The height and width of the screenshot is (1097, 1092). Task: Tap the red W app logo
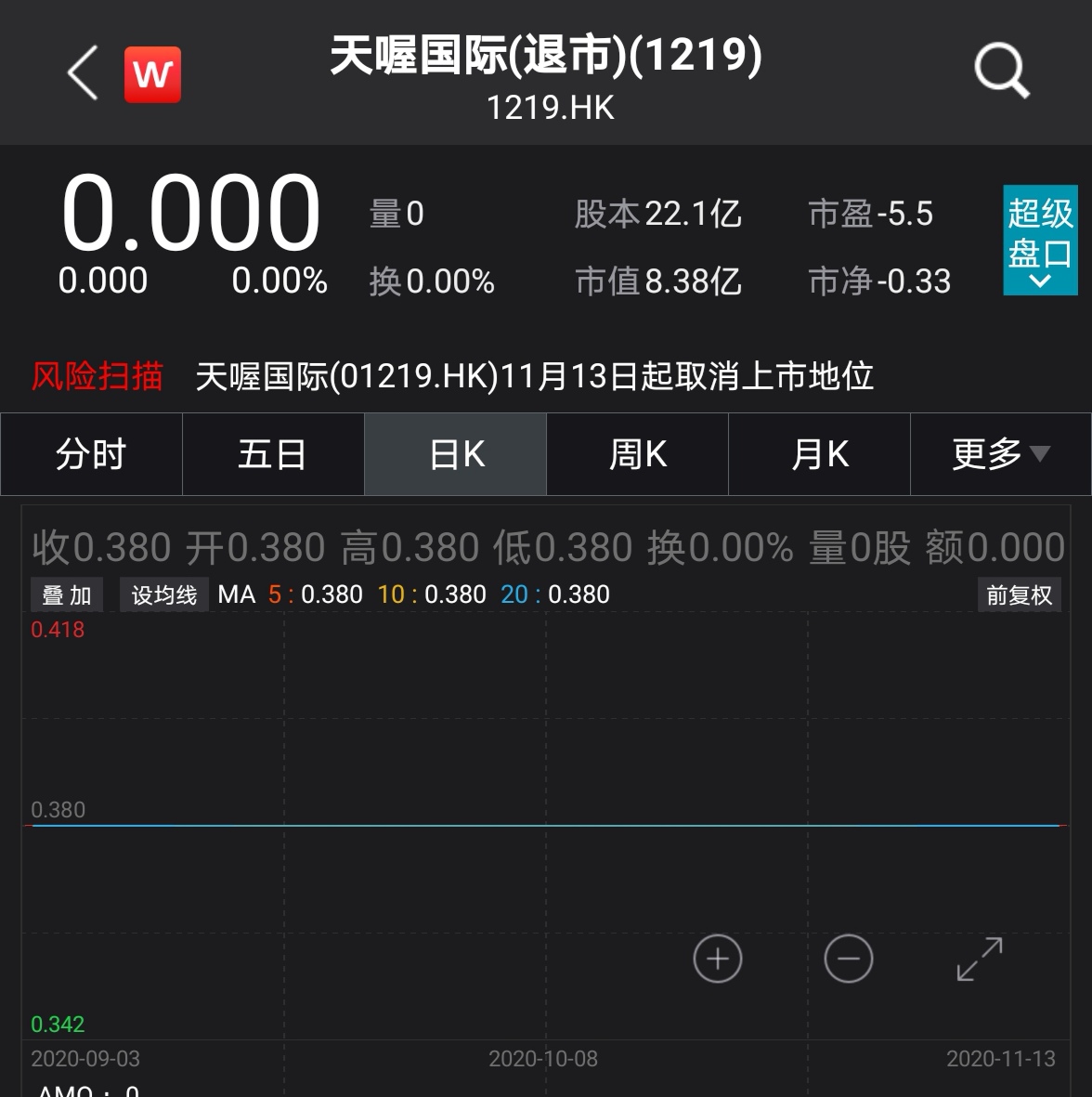(x=153, y=74)
